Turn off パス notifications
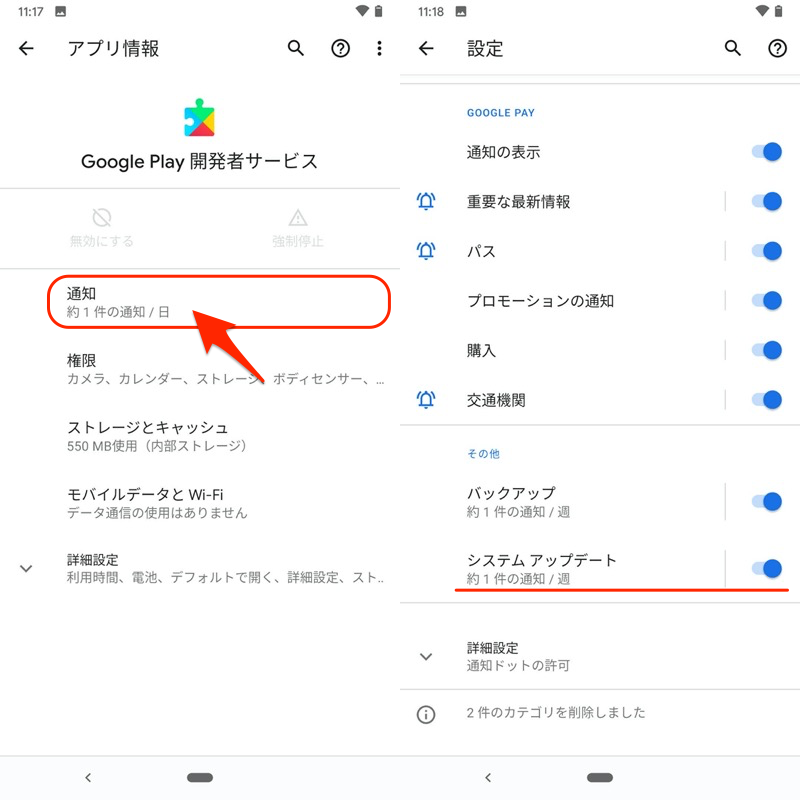The image size is (800, 800). [766, 251]
